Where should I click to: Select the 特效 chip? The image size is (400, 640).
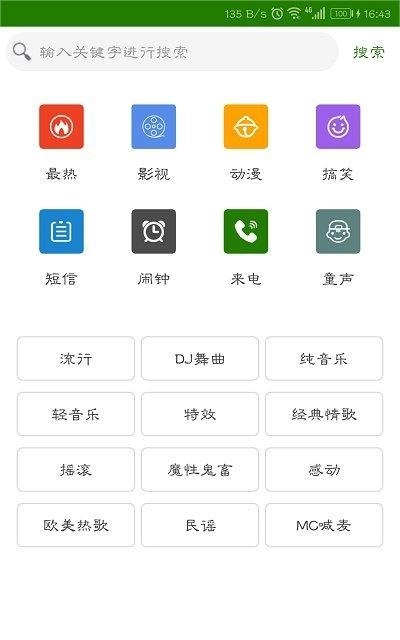(200, 414)
